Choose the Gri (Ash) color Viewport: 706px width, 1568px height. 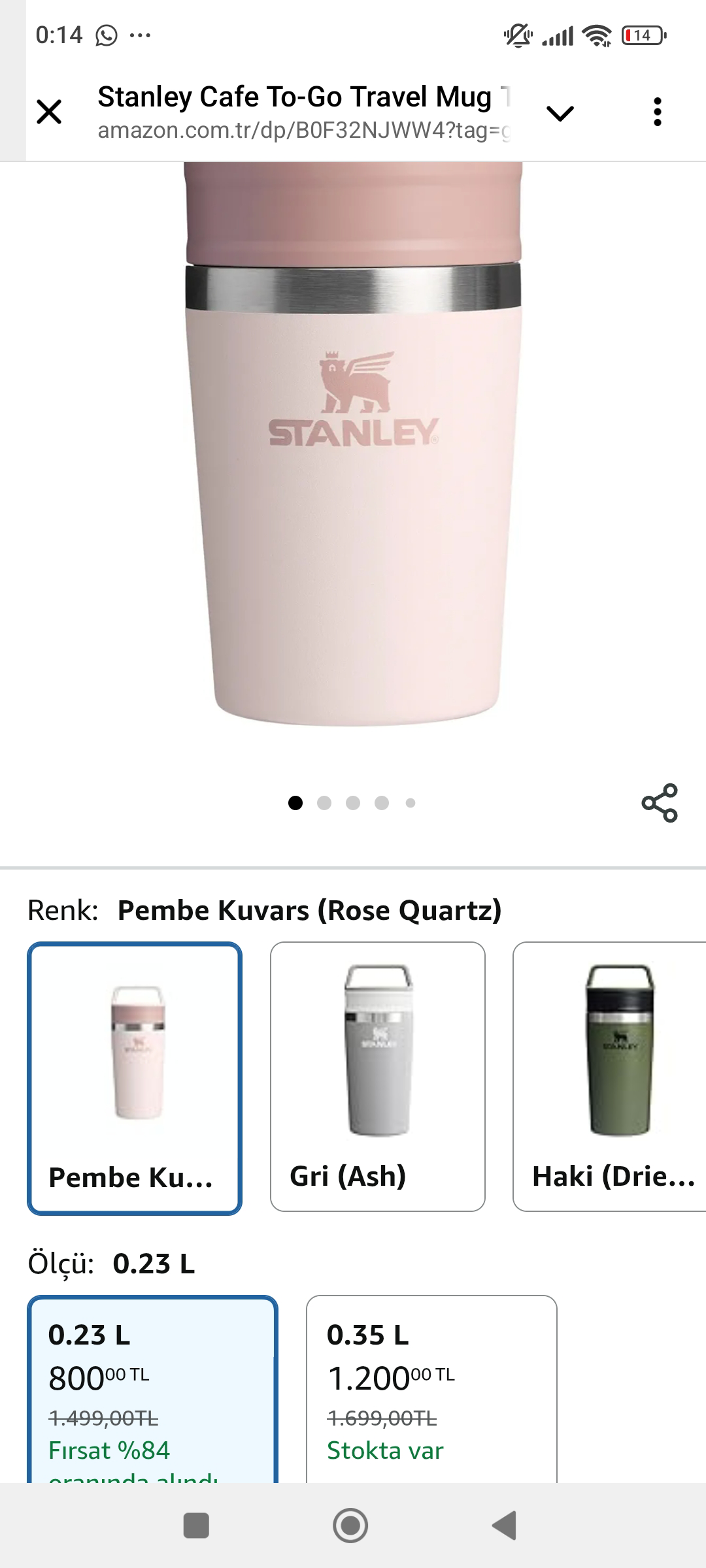point(378,1077)
